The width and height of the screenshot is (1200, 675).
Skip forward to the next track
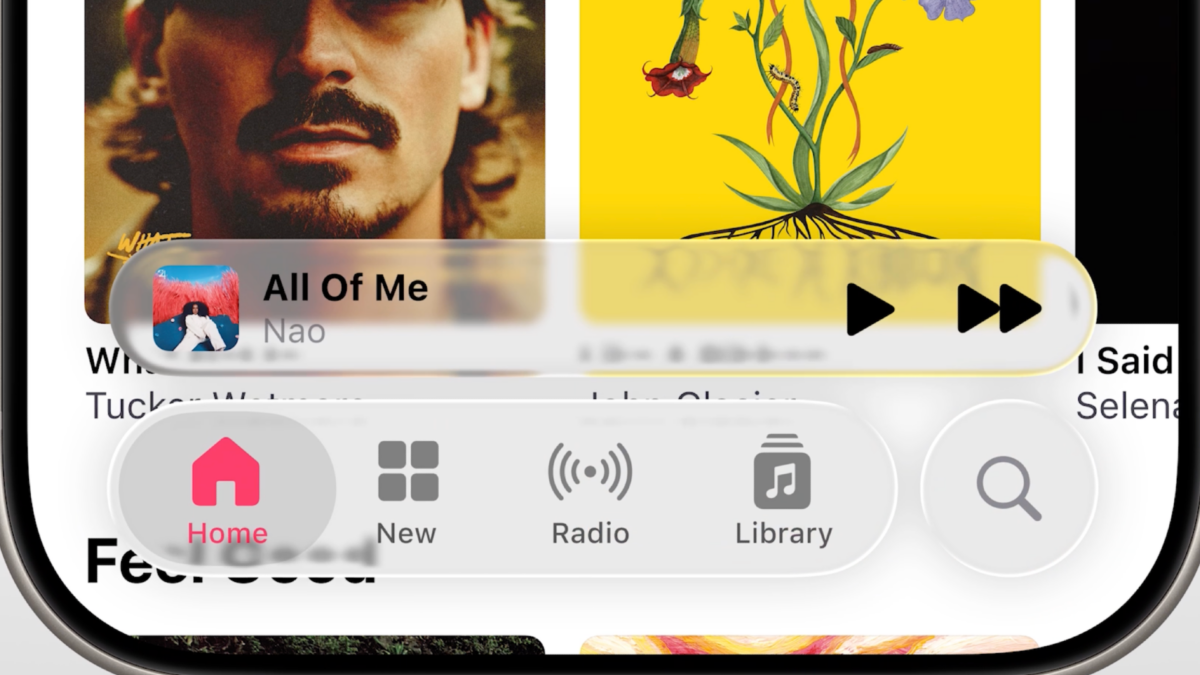999,309
